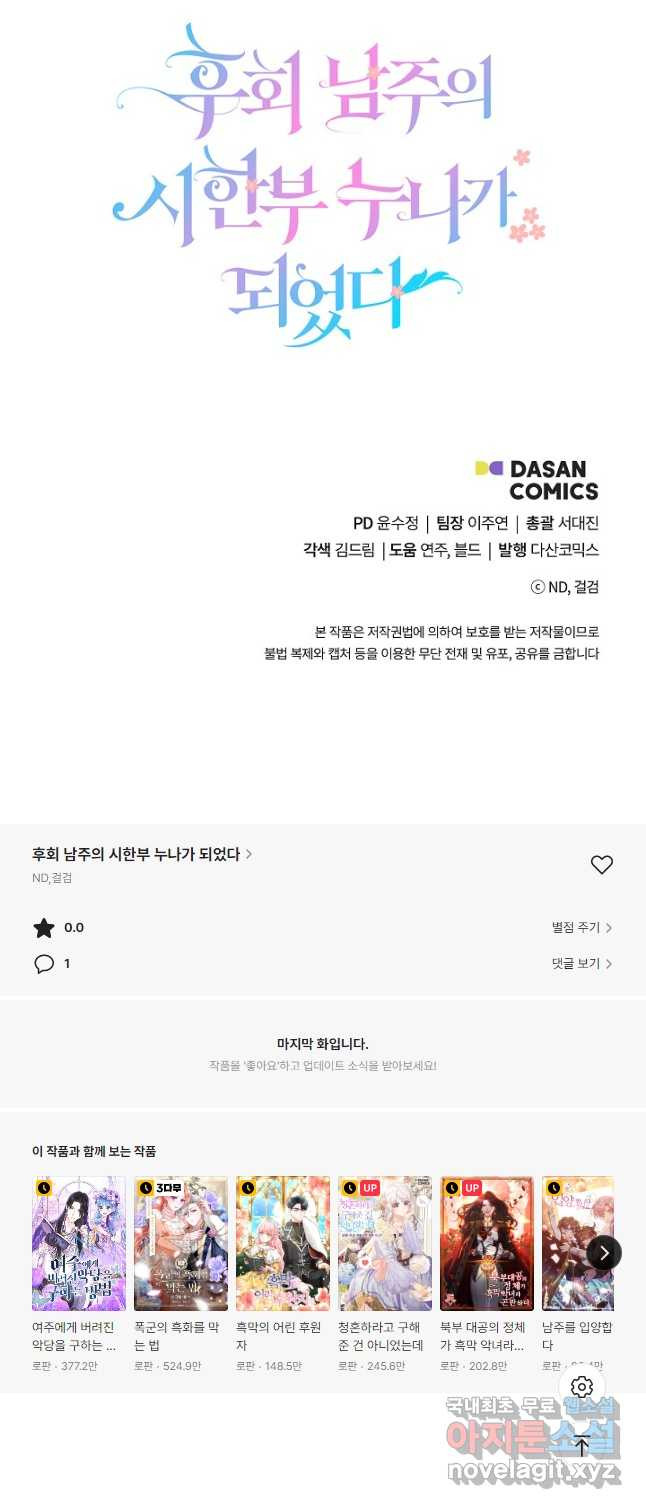Viewport: 646px width, 1509px height.
Task: Show next recommended titles with arrow
Action: click(604, 1253)
